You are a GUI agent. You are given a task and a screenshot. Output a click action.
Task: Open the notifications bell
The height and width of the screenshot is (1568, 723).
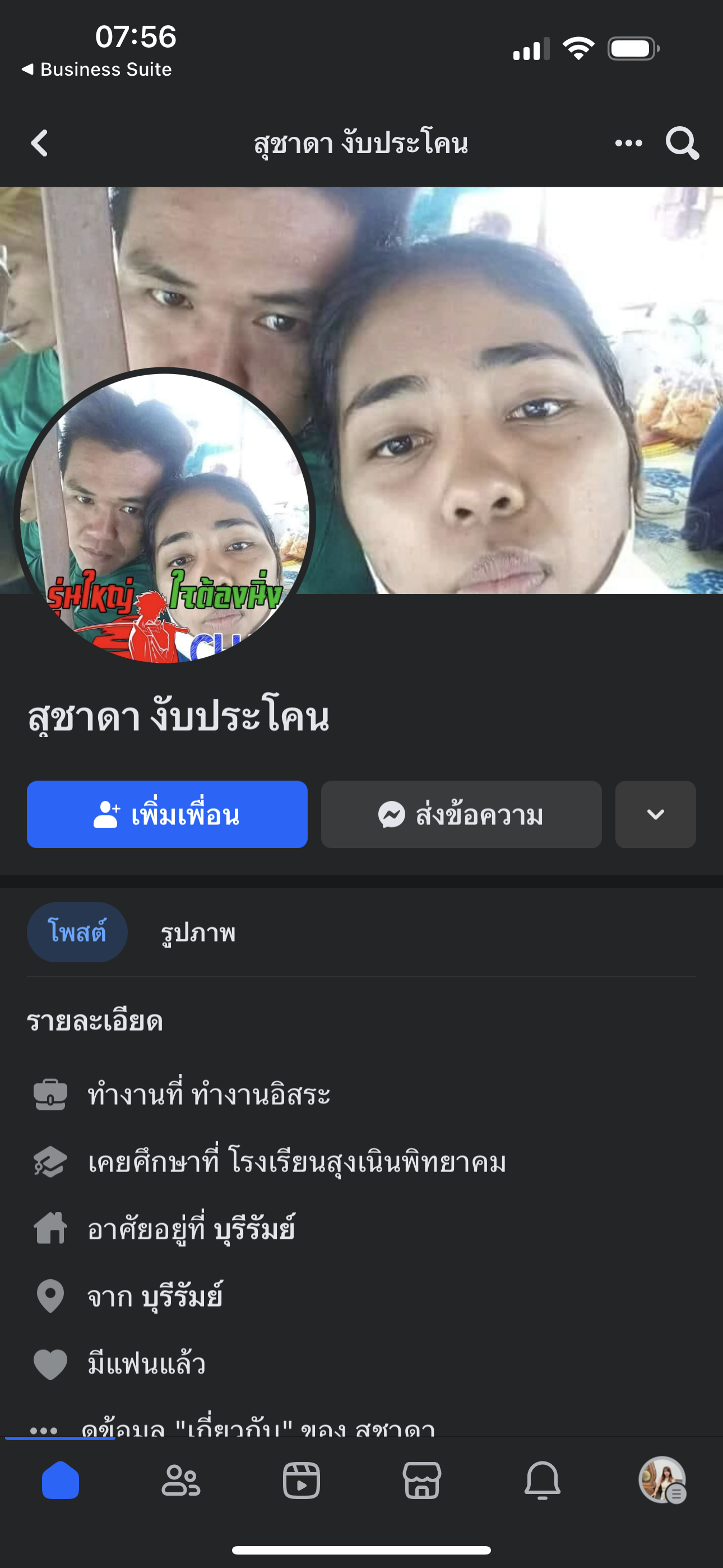[x=543, y=1481]
